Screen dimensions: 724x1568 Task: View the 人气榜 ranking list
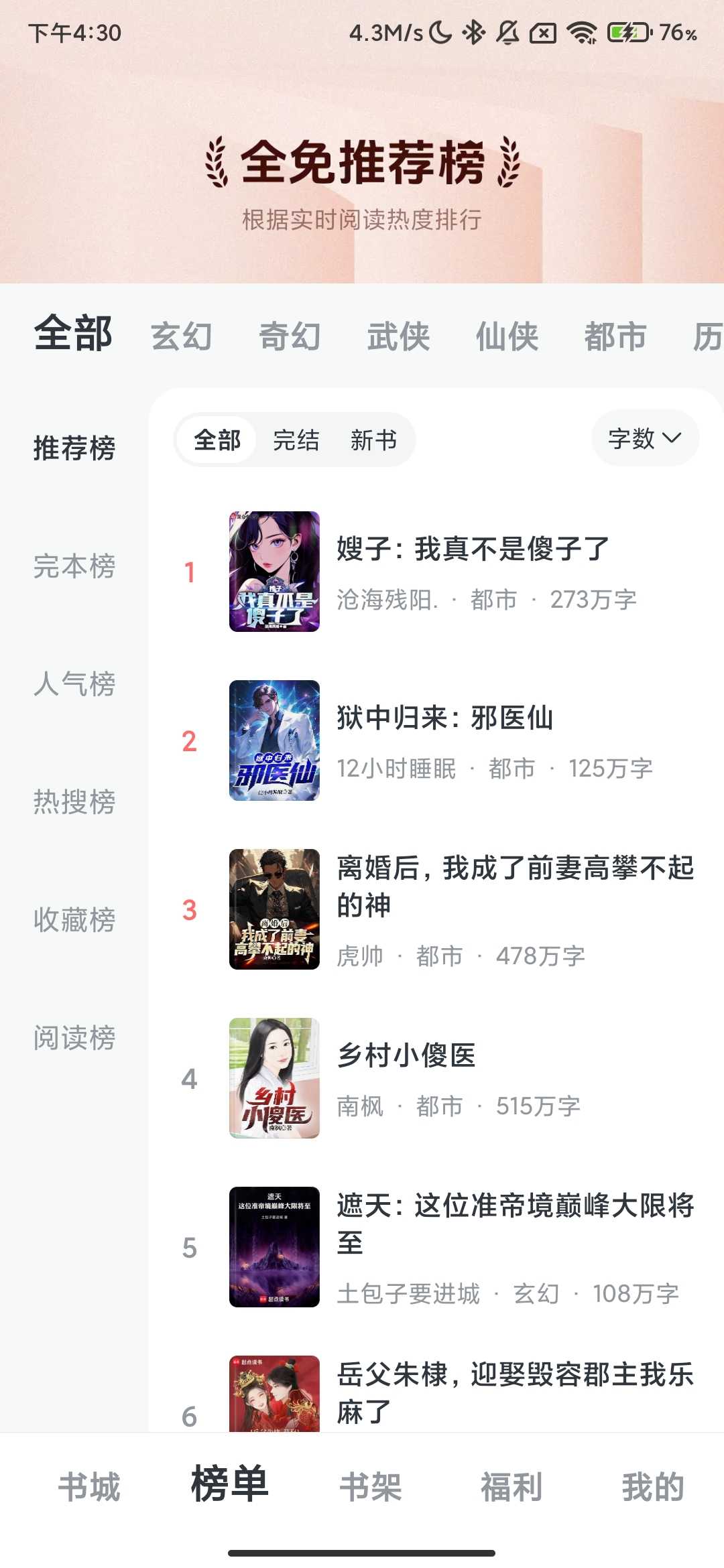[x=74, y=684]
